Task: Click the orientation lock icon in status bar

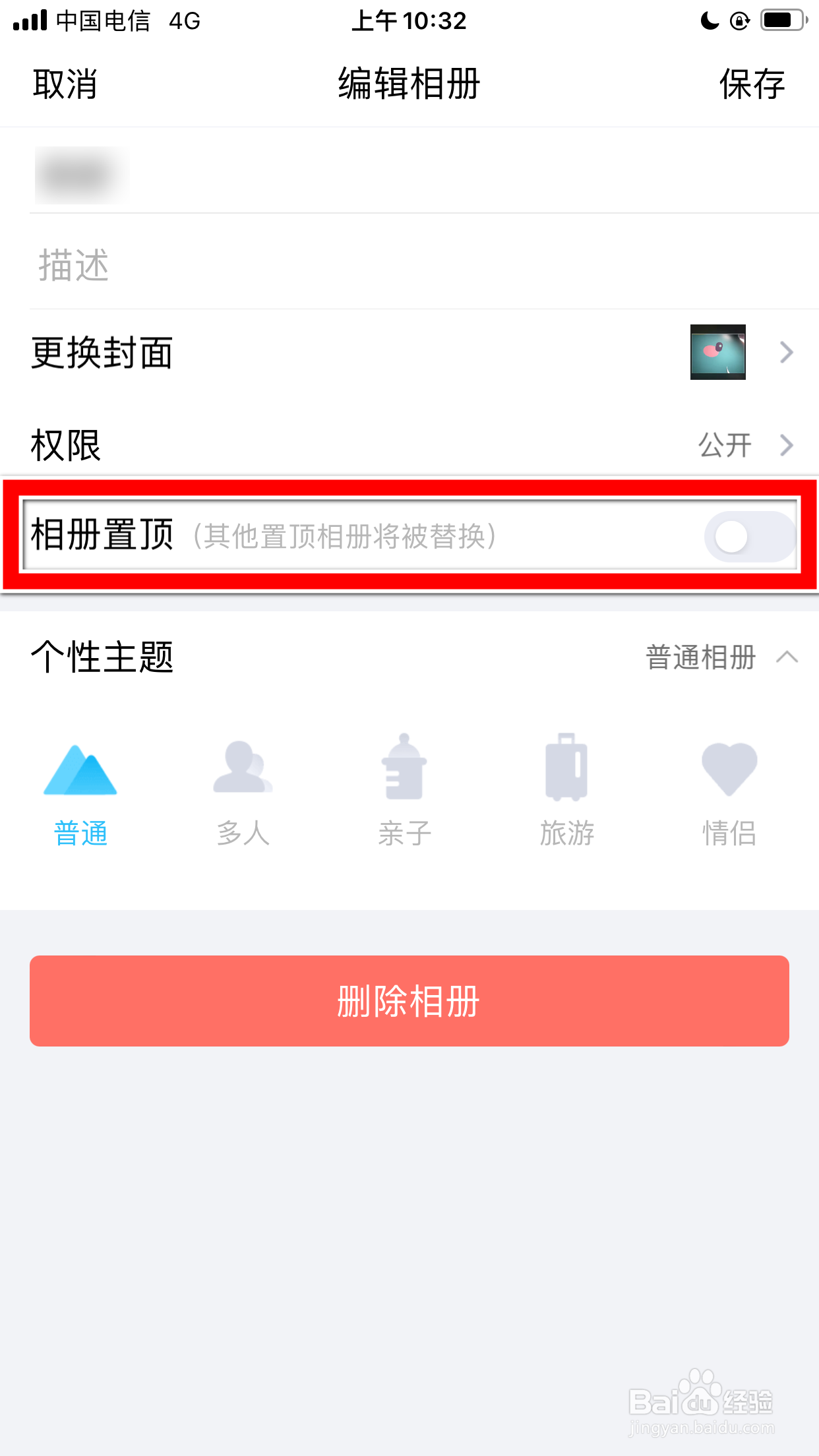Action: [740, 21]
